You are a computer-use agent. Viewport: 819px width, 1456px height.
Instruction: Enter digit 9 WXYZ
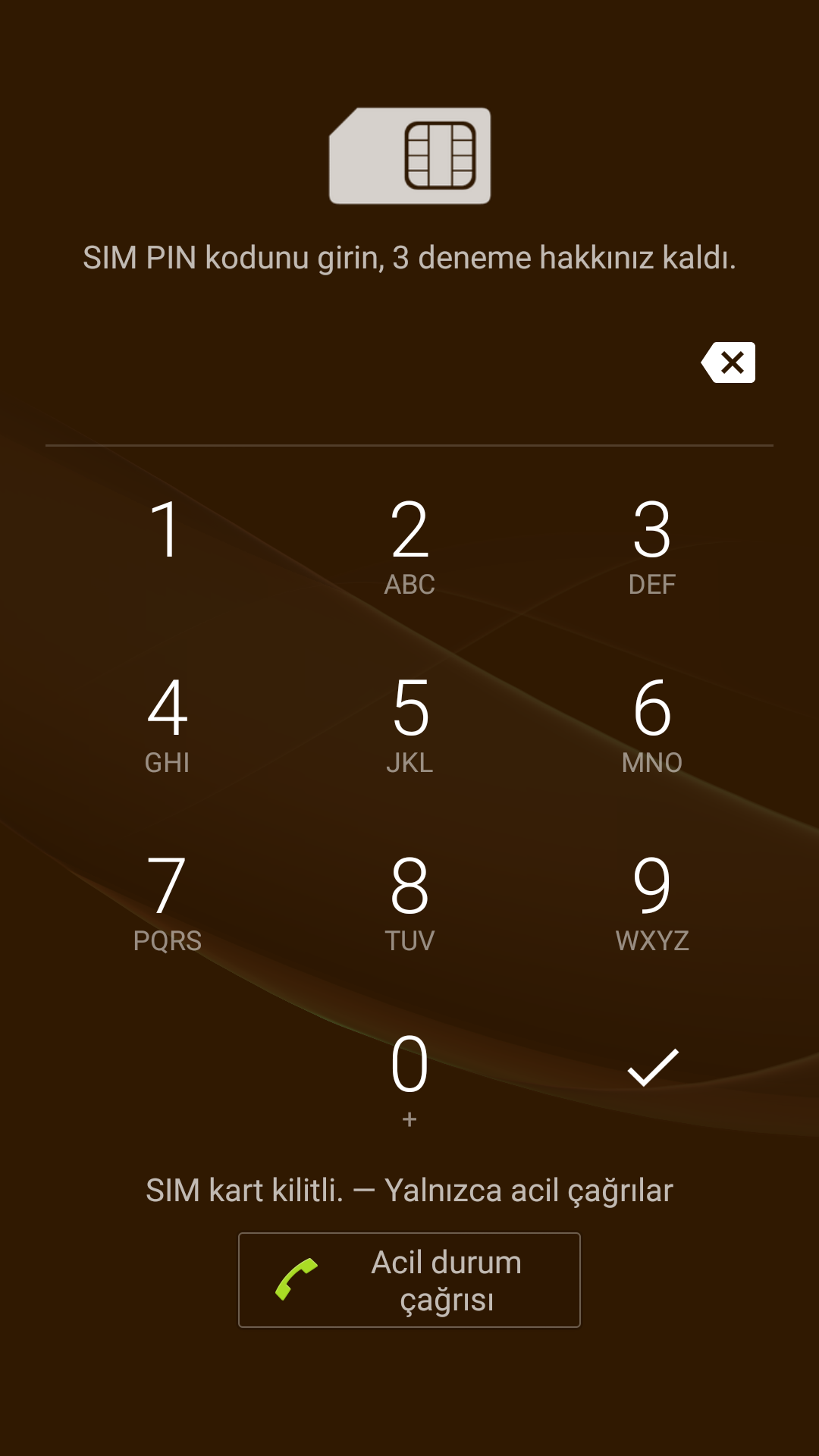click(x=652, y=901)
